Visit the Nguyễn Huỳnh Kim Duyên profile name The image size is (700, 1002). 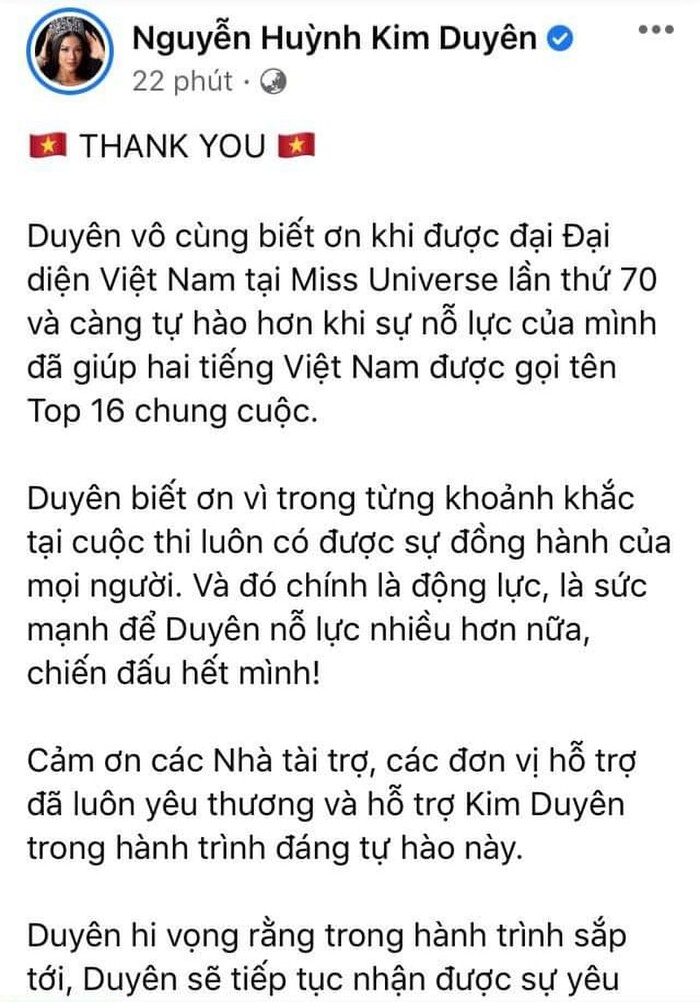(337, 39)
